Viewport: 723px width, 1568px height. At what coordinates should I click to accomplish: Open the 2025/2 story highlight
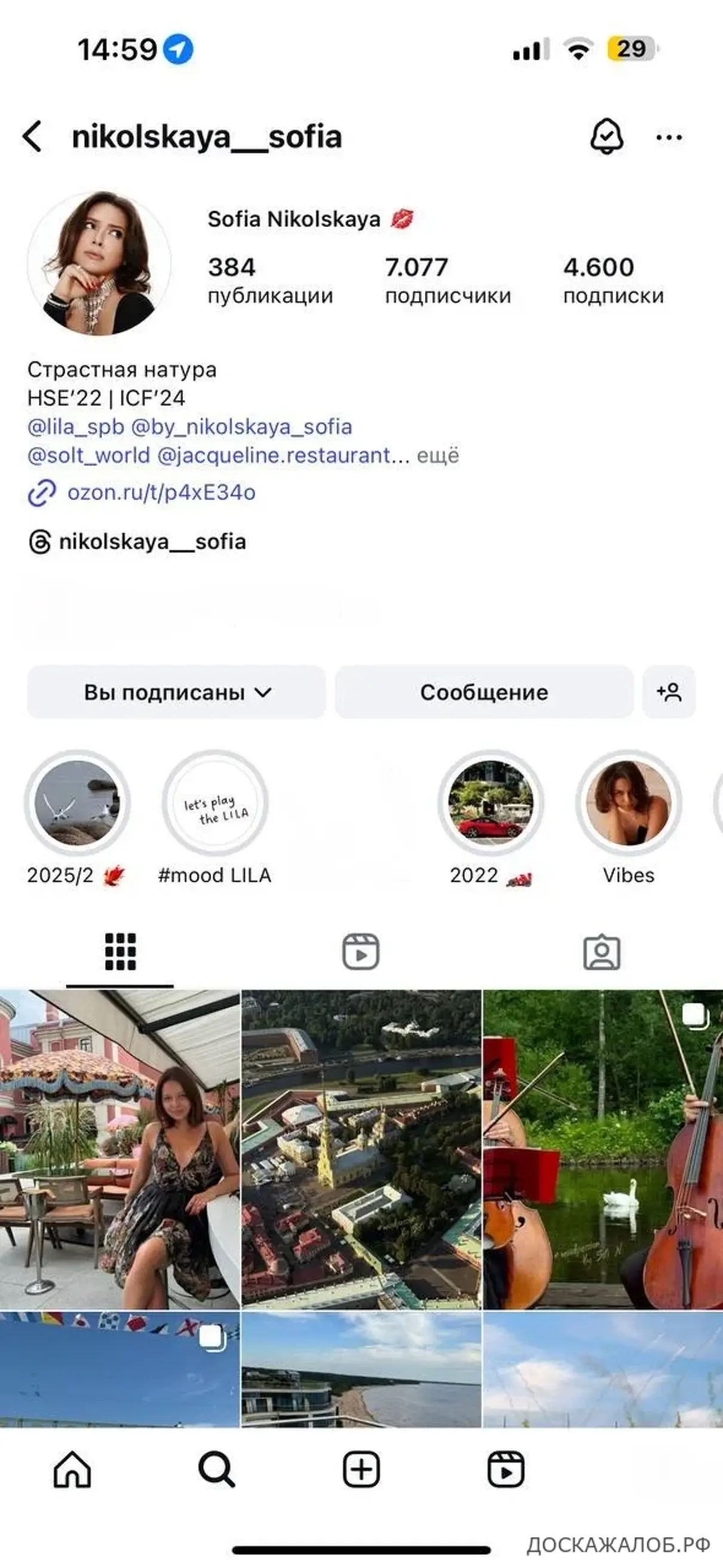(x=76, y=803)
